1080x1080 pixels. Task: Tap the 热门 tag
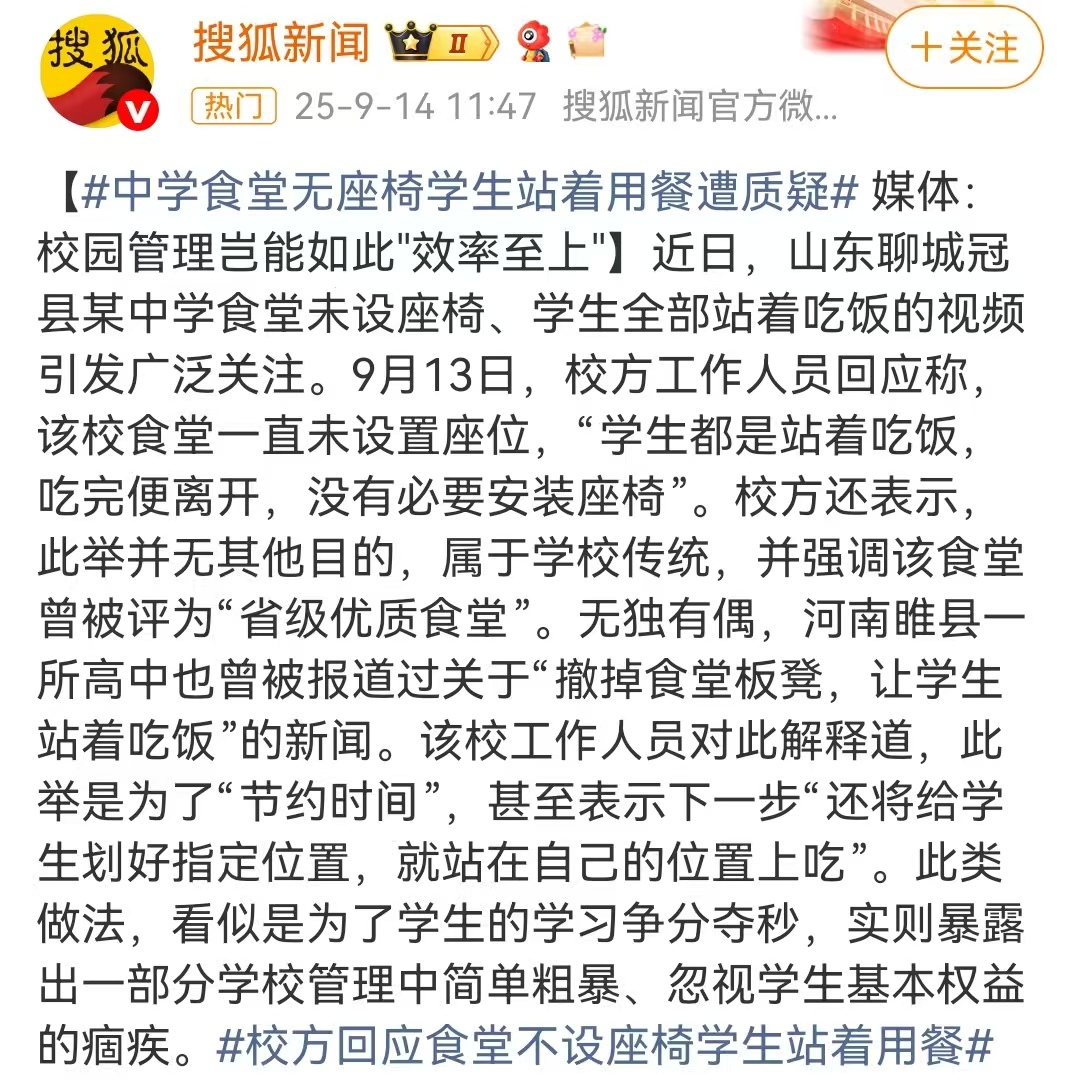(x=233, y=105)
